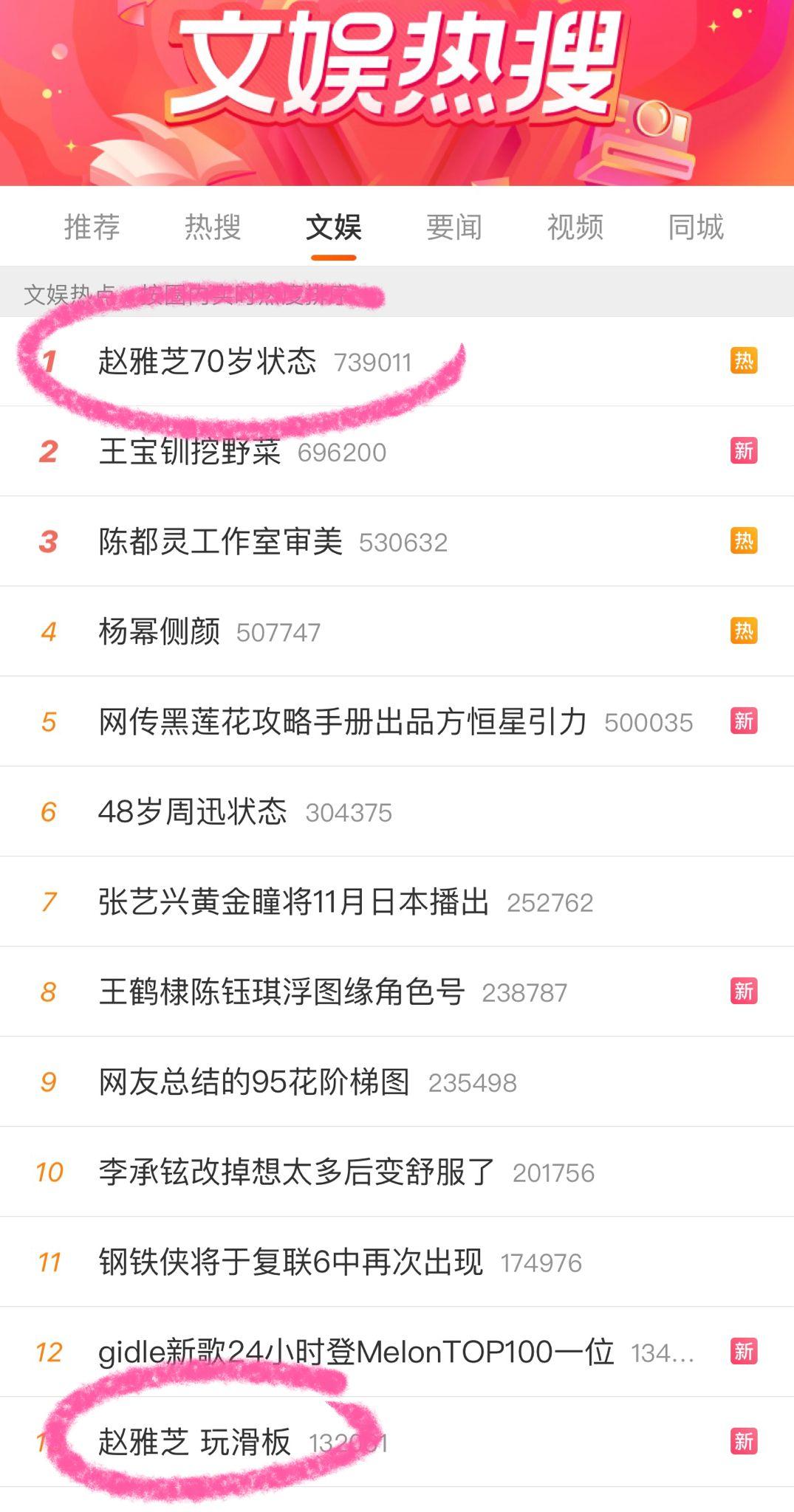Open the topic 赵雅芝70岁状态
794x1512 pixels.
click(208, 362)
